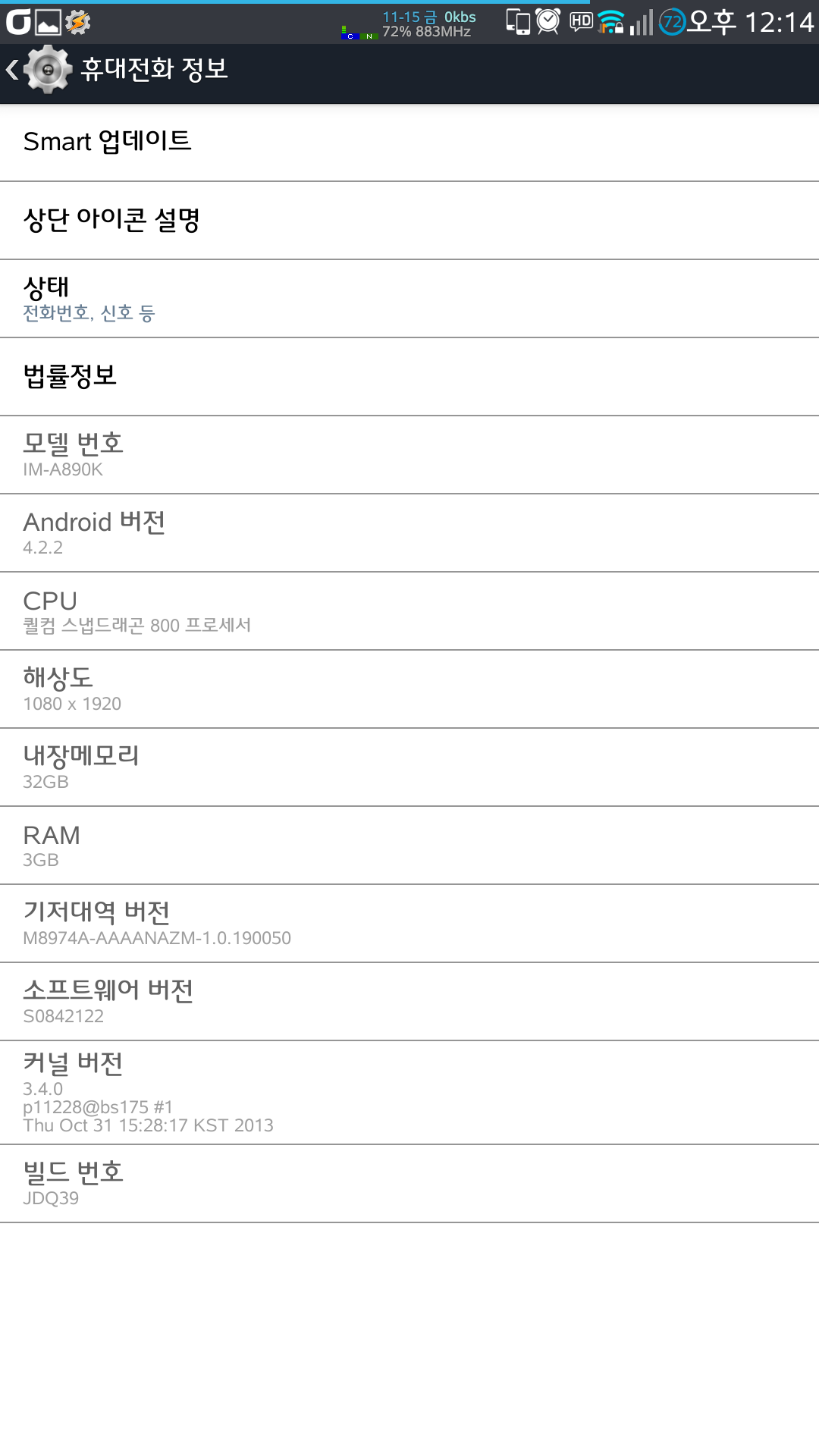Tap the Android 버전 row
The width and height of the screenshot is (819, 1456).
coord(409,533)
